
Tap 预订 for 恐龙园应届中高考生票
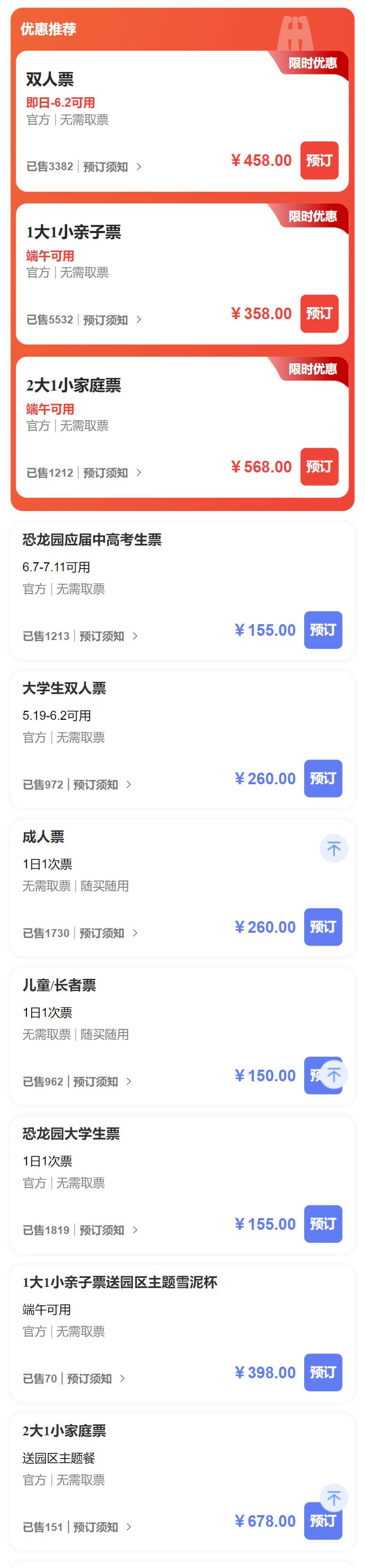tap(322, 630)
